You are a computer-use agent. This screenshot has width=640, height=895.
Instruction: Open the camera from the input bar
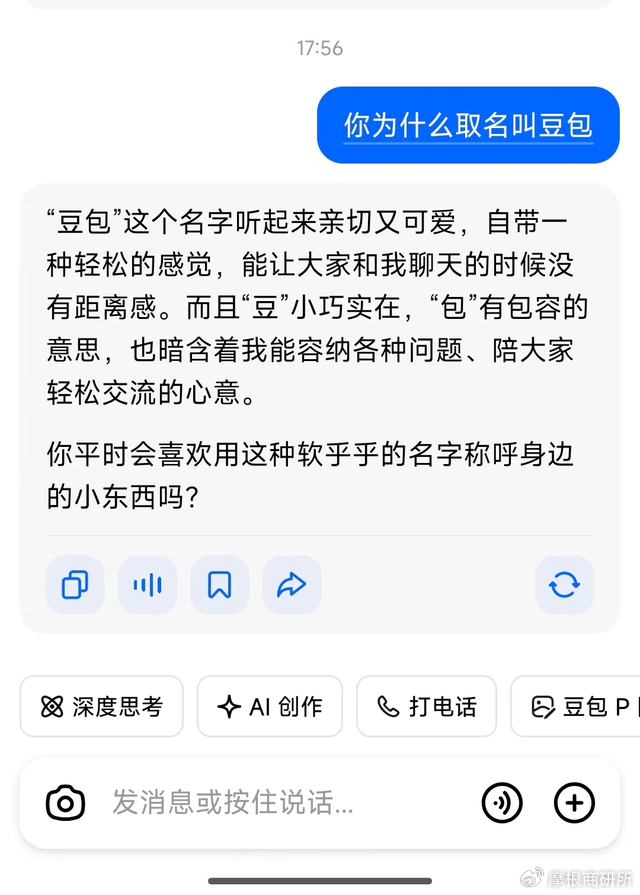[66, 802]
